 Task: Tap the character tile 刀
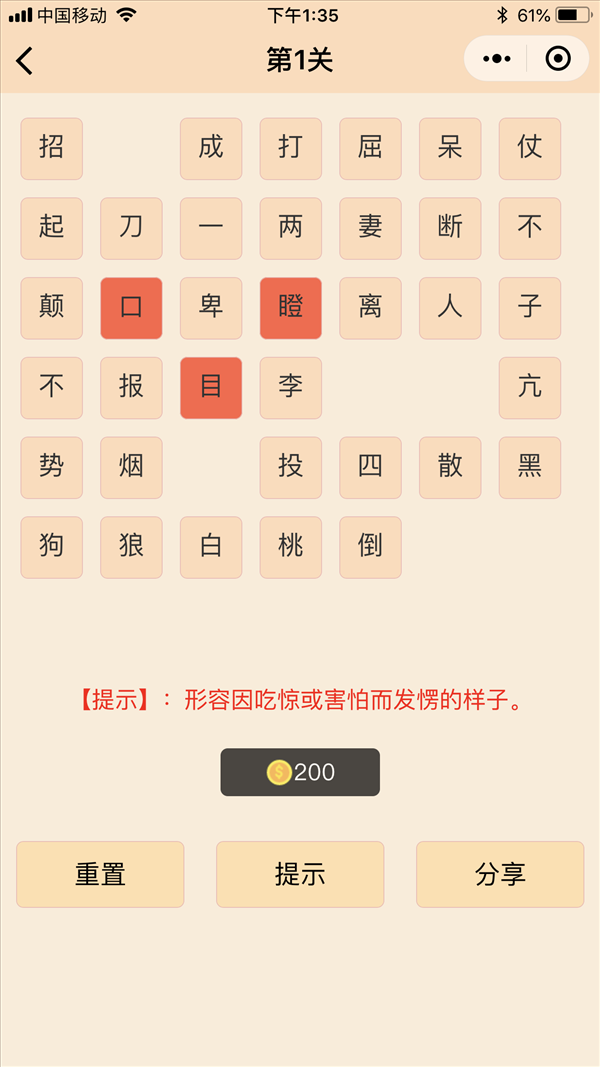tap(131, 228)
